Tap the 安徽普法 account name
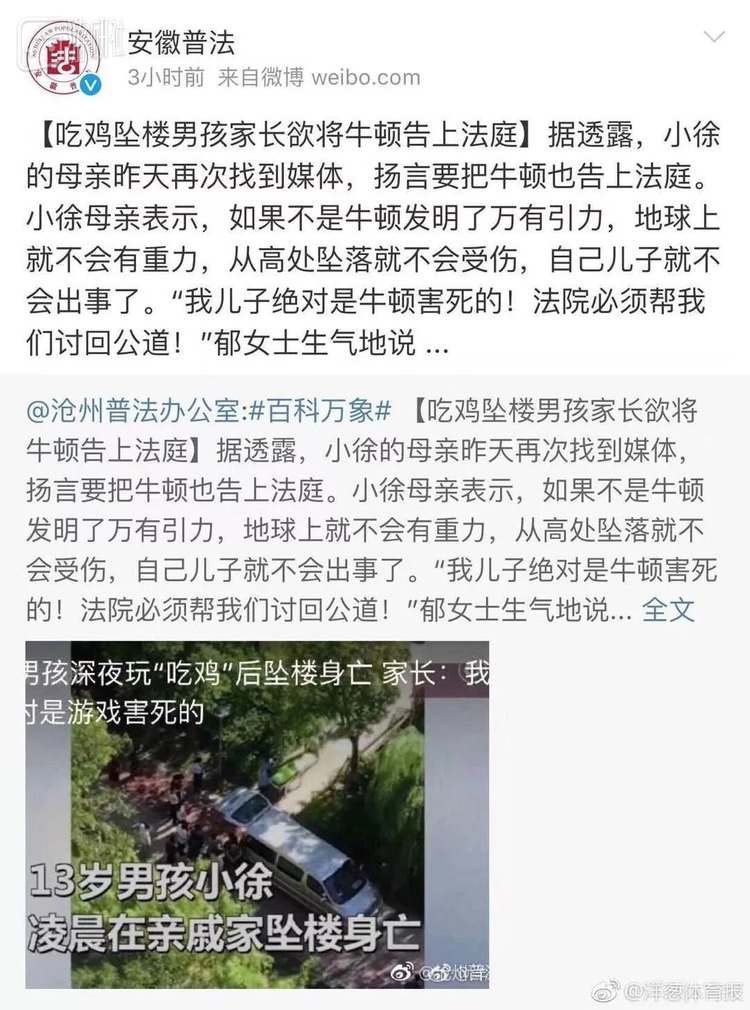The height and width of the screenshot is (1010, 750). pos(181,42)
